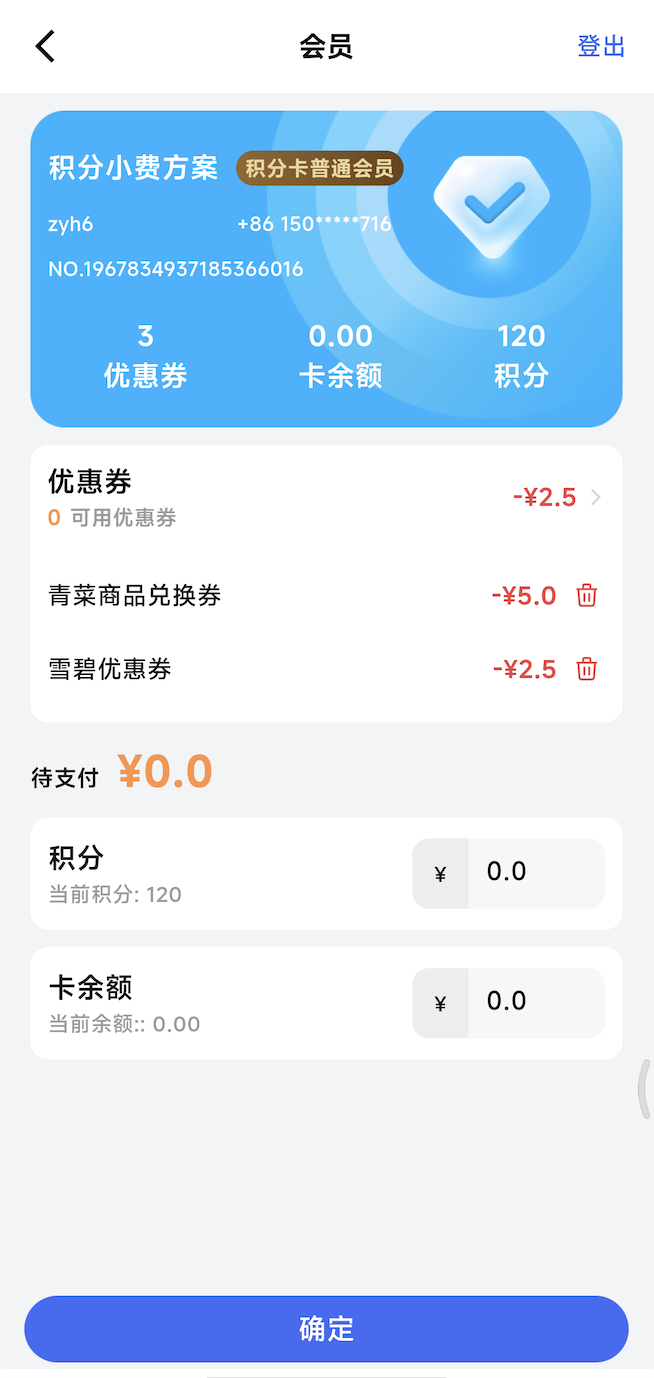Confirm with the 确定 button
Screen dimensions: 654x1378
click(326, 1329)
